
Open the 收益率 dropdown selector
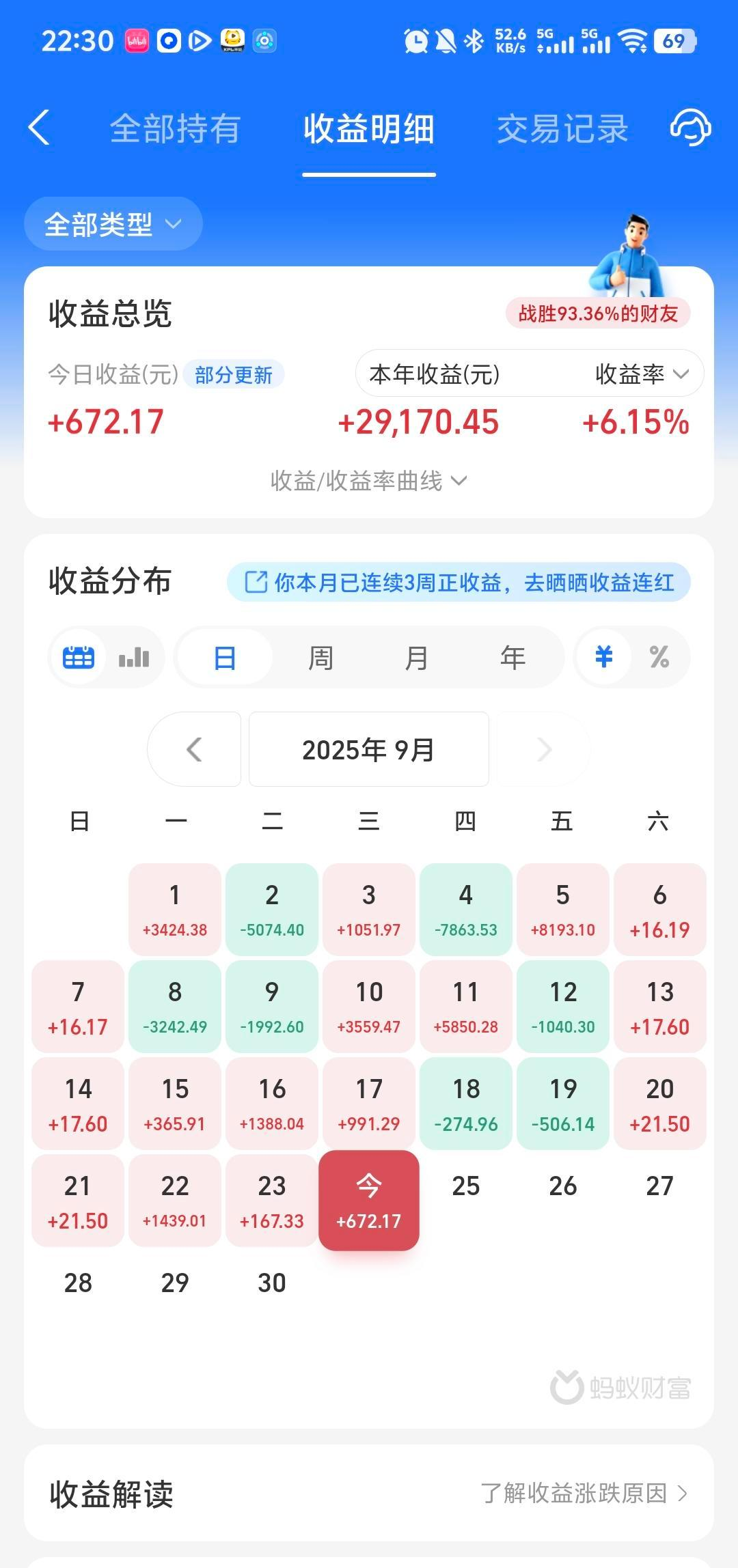tap(641, 374)
